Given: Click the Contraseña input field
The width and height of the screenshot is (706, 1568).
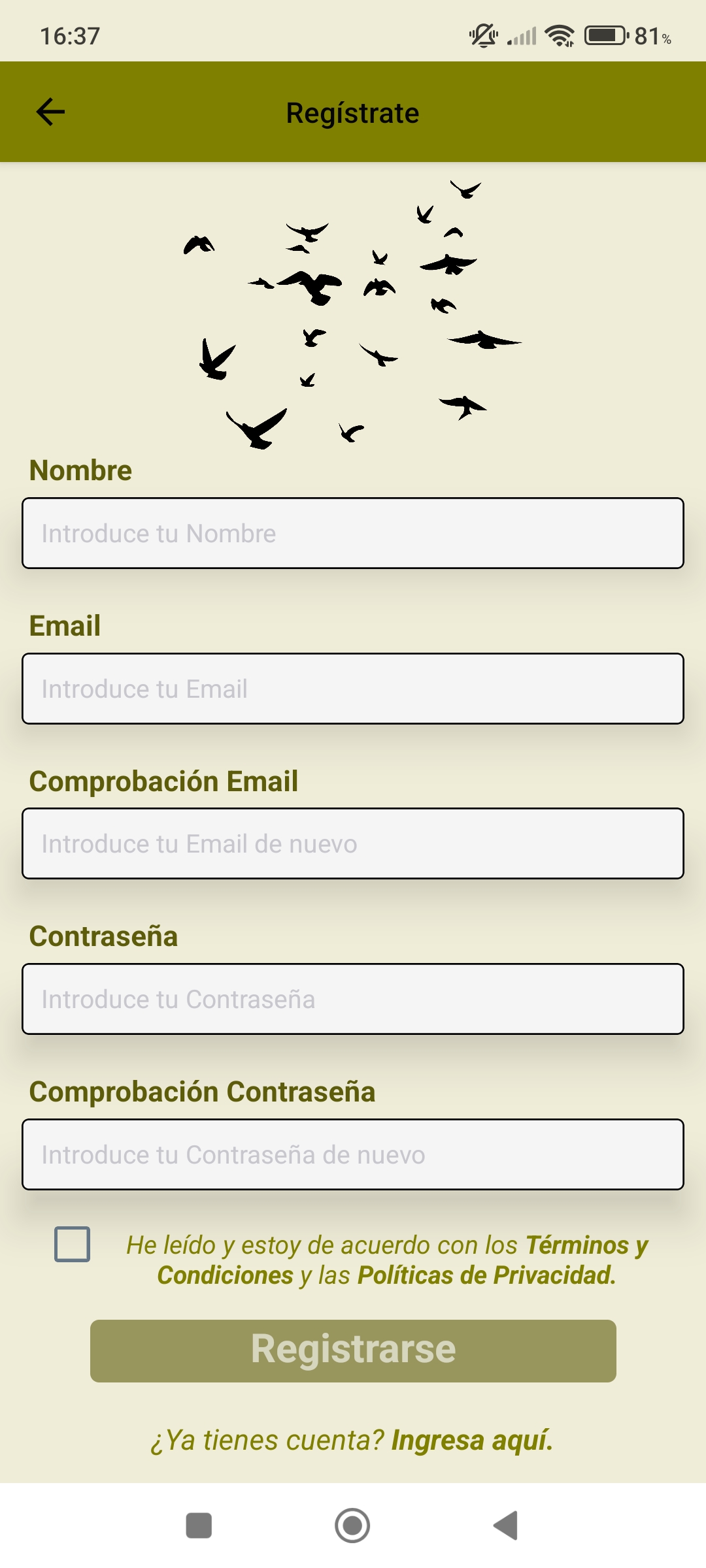Looking at the screenshot, I should pos(353,998).
